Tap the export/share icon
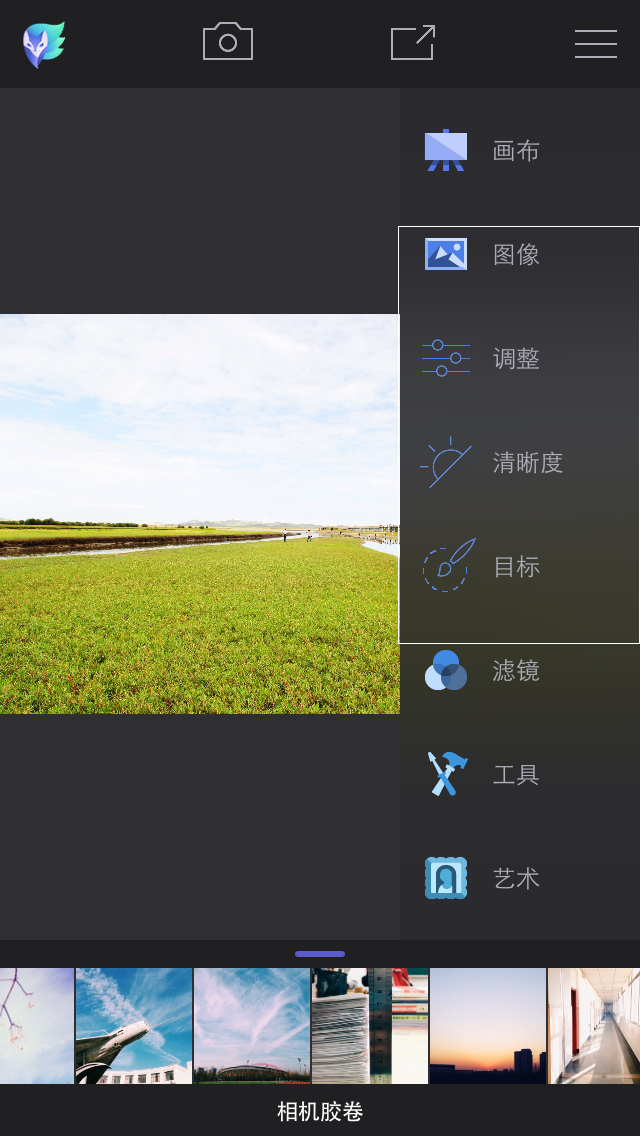Viewport: 640px width, 1136px height. [412, 43]
